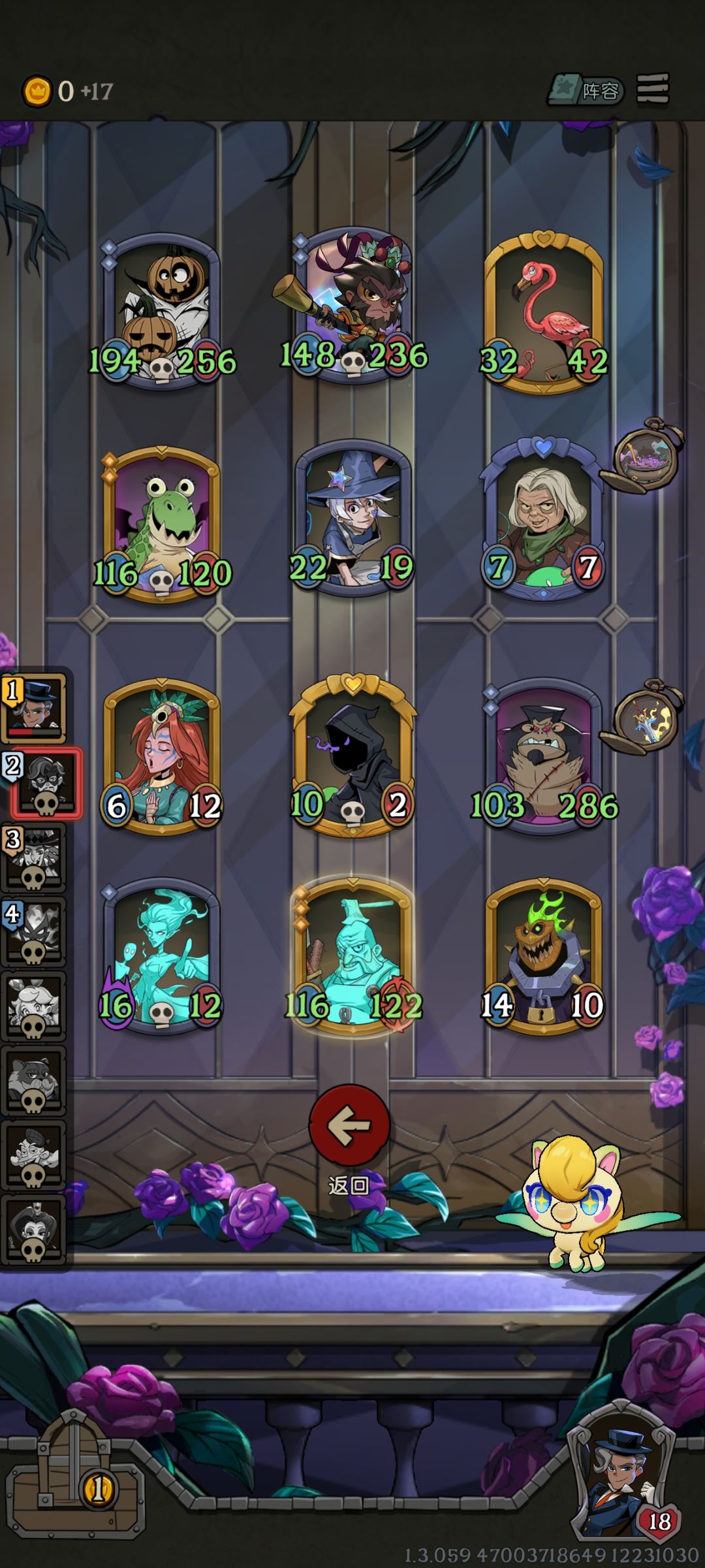Screen dimensions: 705x1568
Task: Select the green crocodile card 116/120
Action: (x=161, y=524)
